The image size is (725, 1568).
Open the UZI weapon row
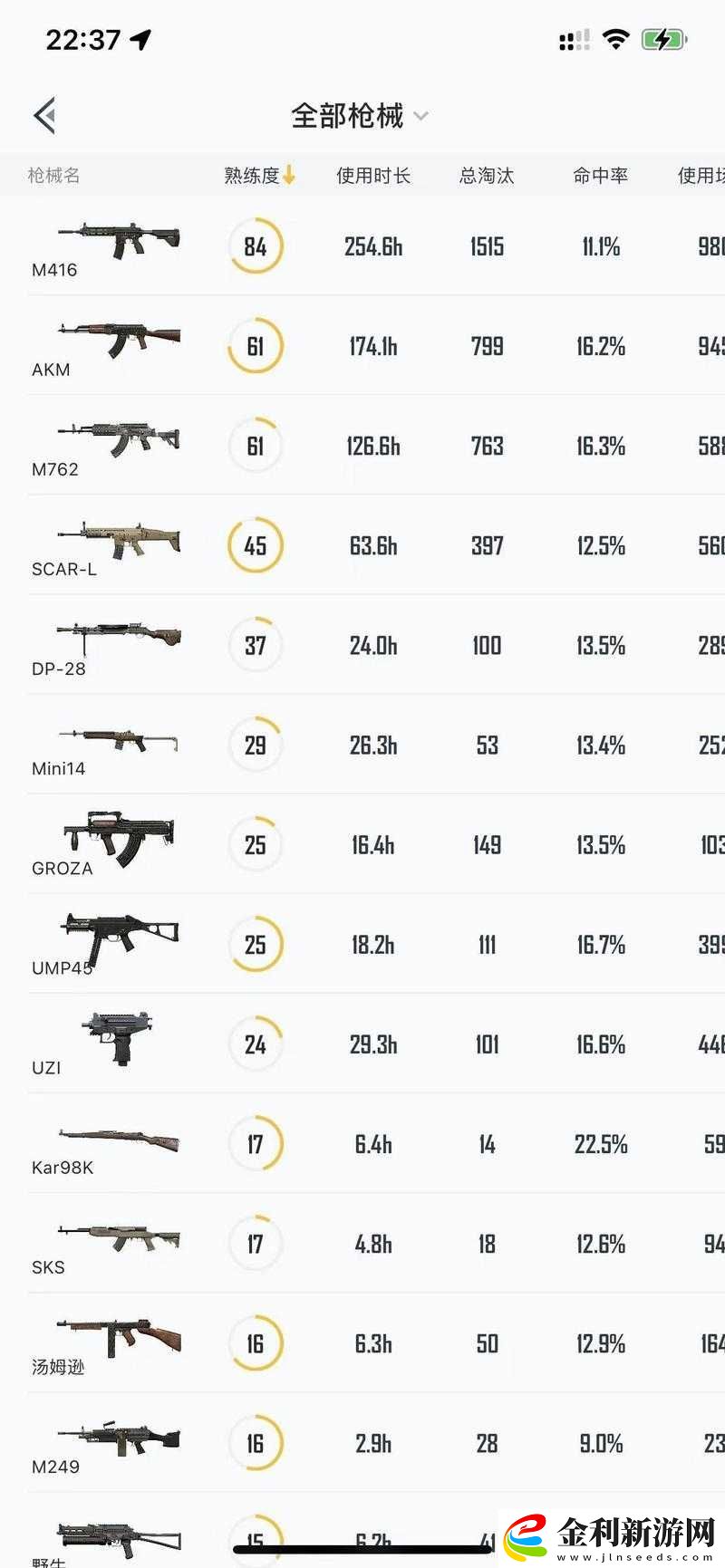point(118,1044)
